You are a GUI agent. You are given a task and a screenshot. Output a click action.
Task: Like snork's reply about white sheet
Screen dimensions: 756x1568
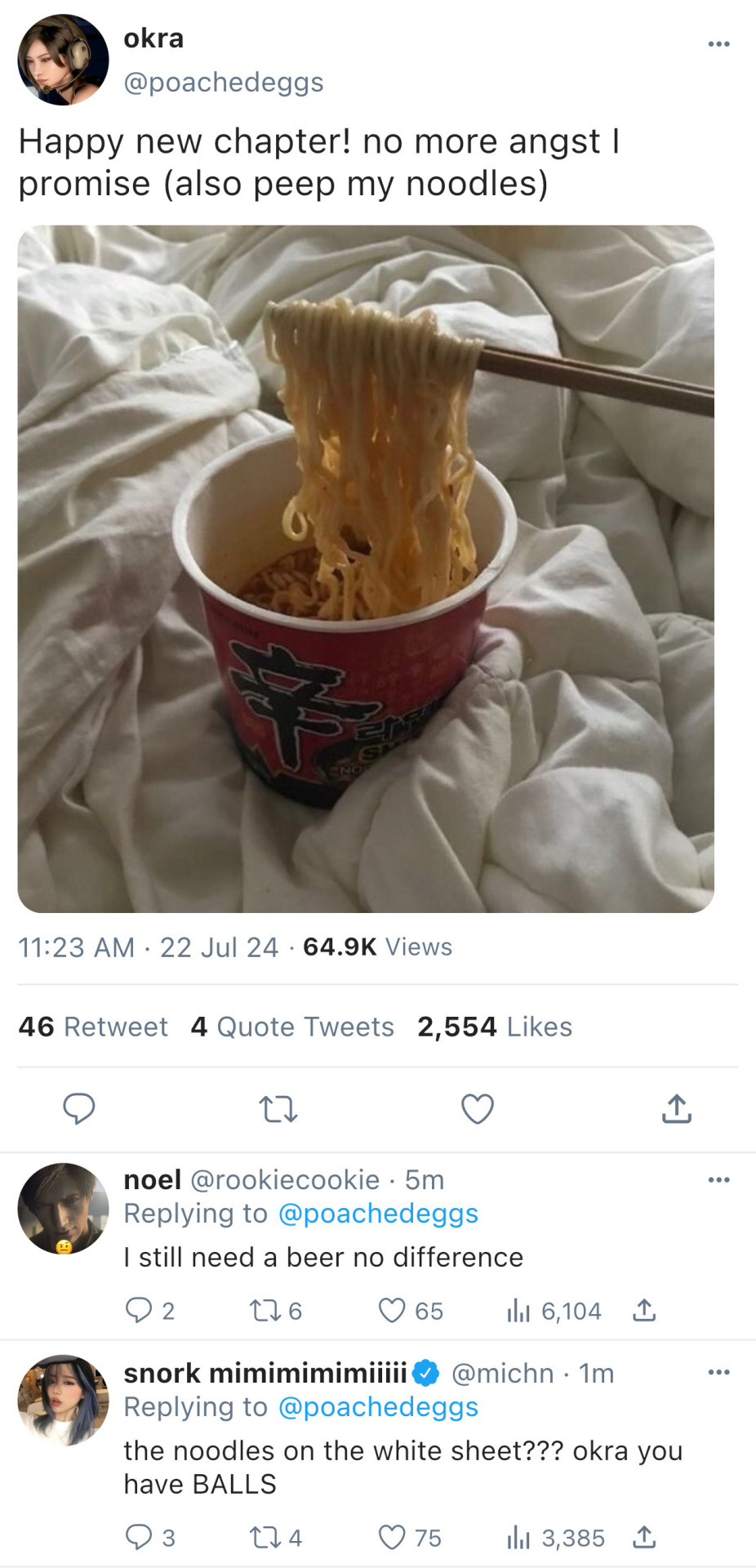(393, 1538)
